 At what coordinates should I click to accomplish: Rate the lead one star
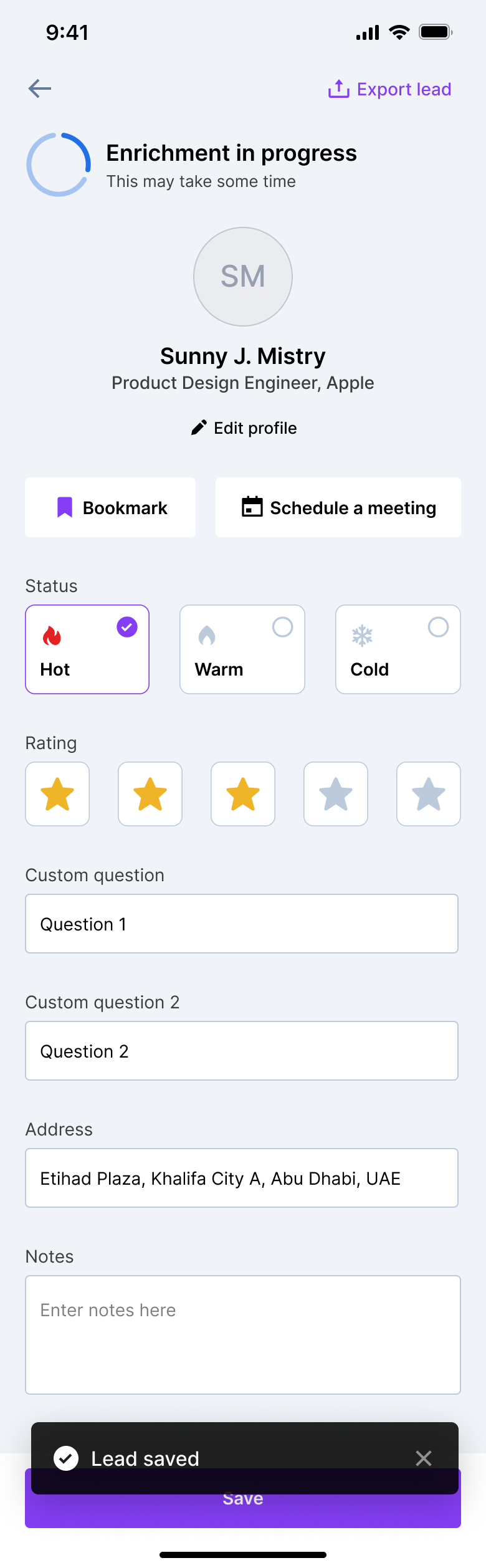coord(57,794)
